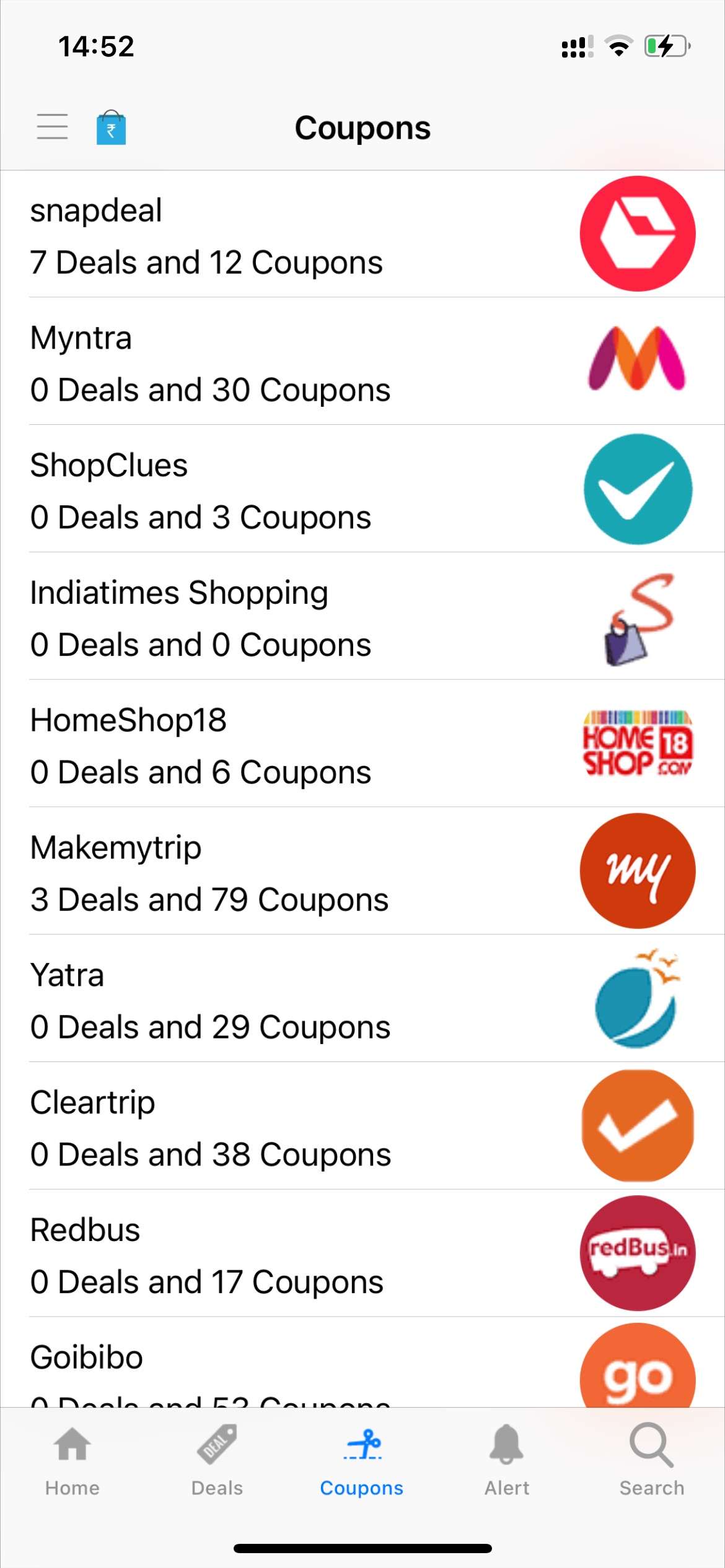725x1568 pixels.
Task: Go to the Alert tab
Action: click(x=507, y=1460)
